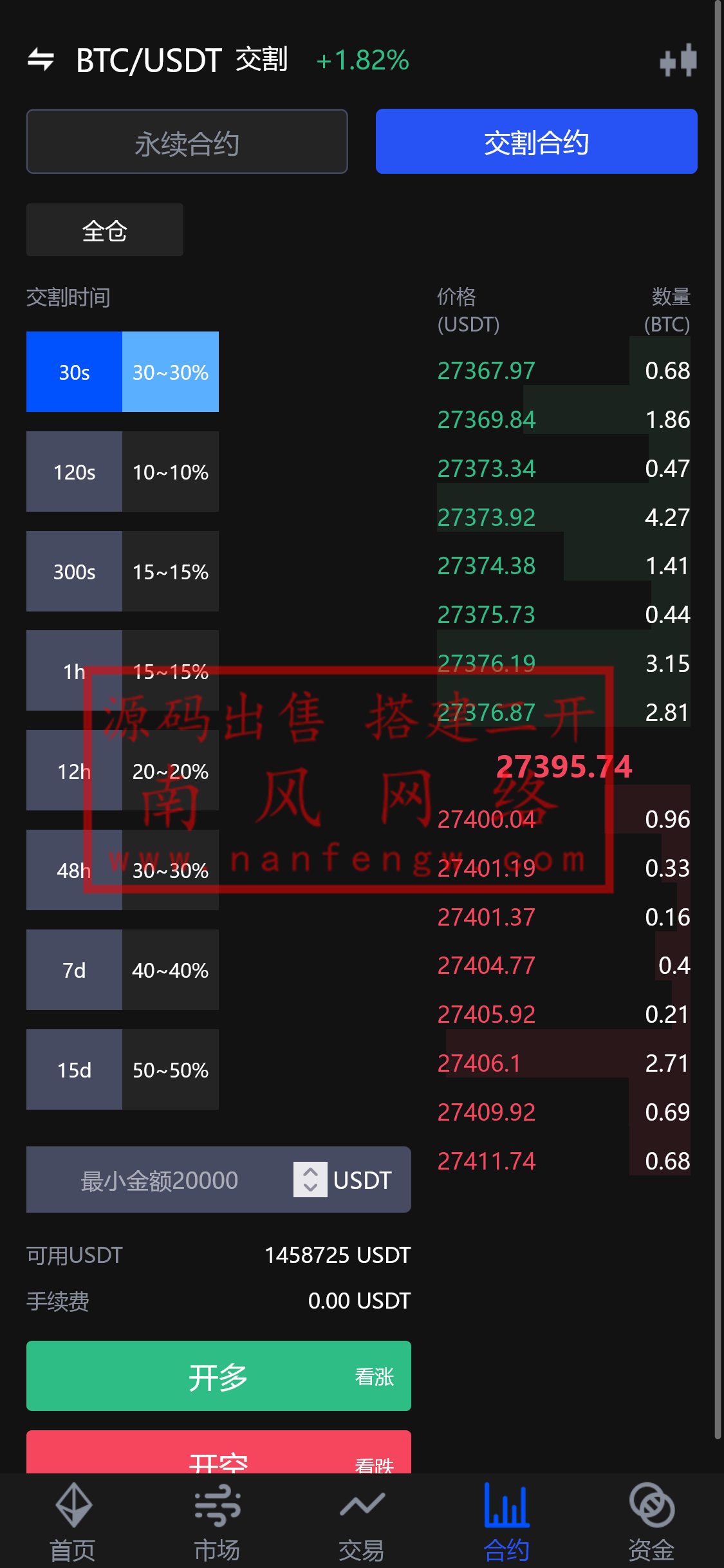Choose the 120s delivery time option
This screenshot has height=1568, width=724.
pos(122,472)
